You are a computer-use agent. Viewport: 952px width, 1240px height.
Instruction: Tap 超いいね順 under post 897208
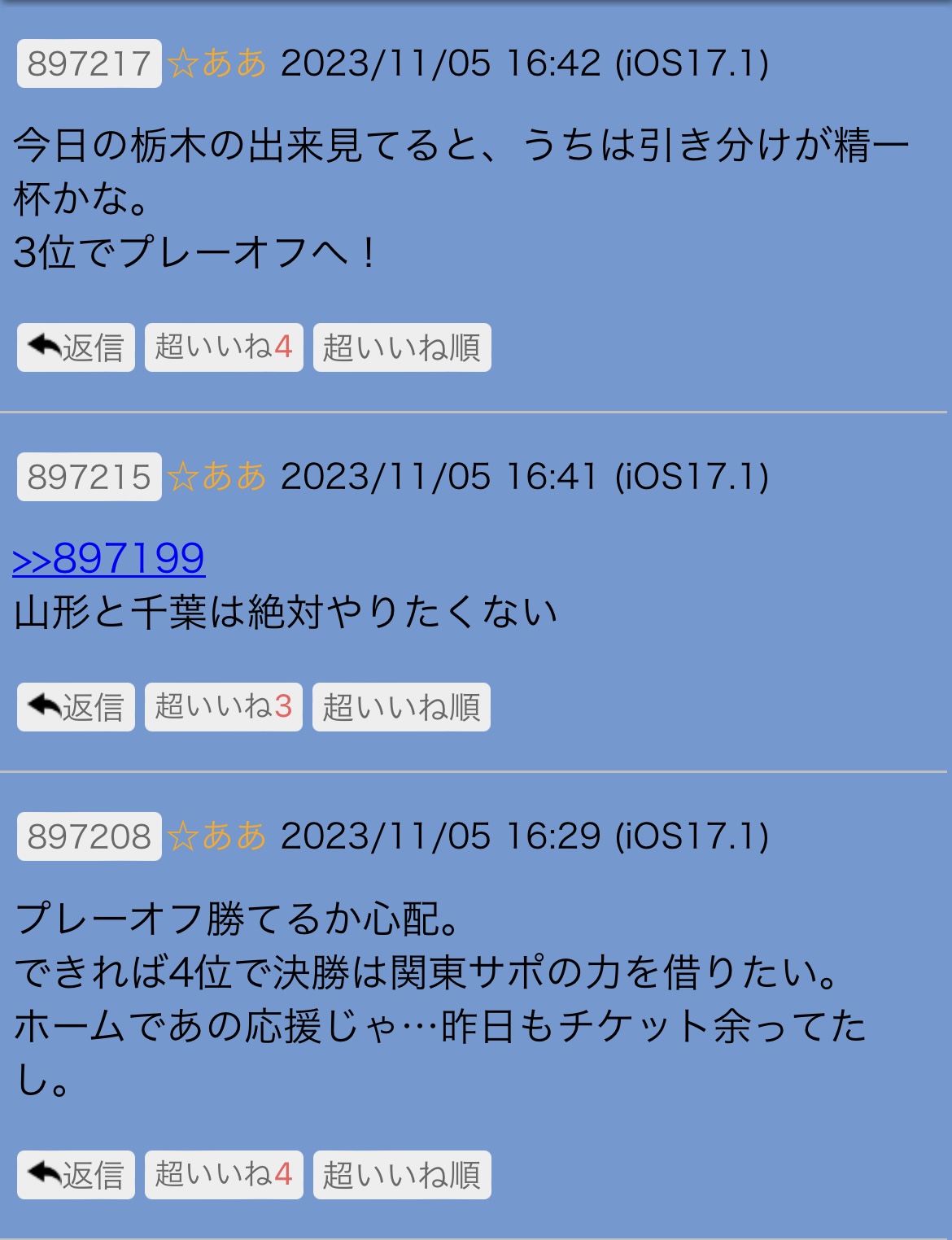pos(402,1175)
